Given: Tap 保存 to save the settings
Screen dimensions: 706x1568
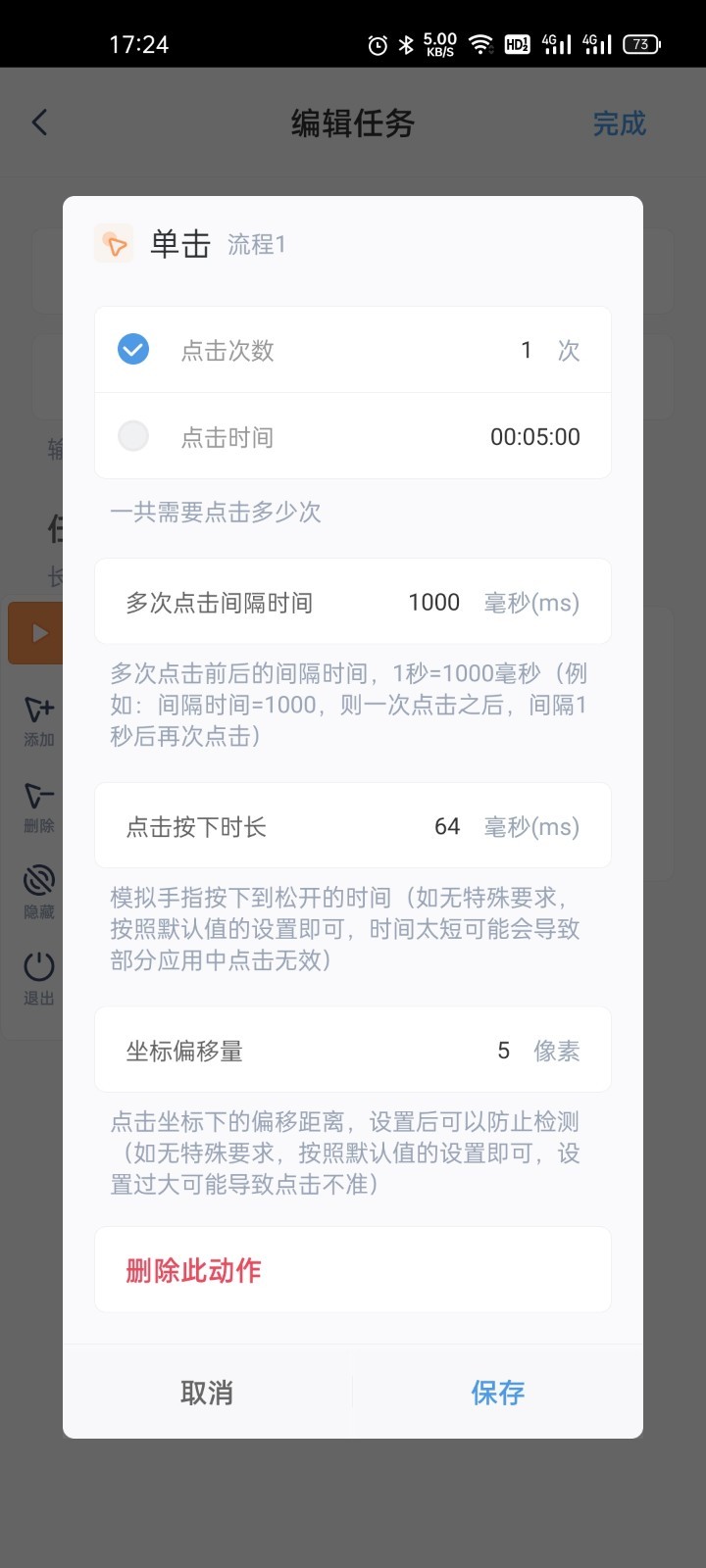Looking at the screenshot, I should (x=497, y=1393).
